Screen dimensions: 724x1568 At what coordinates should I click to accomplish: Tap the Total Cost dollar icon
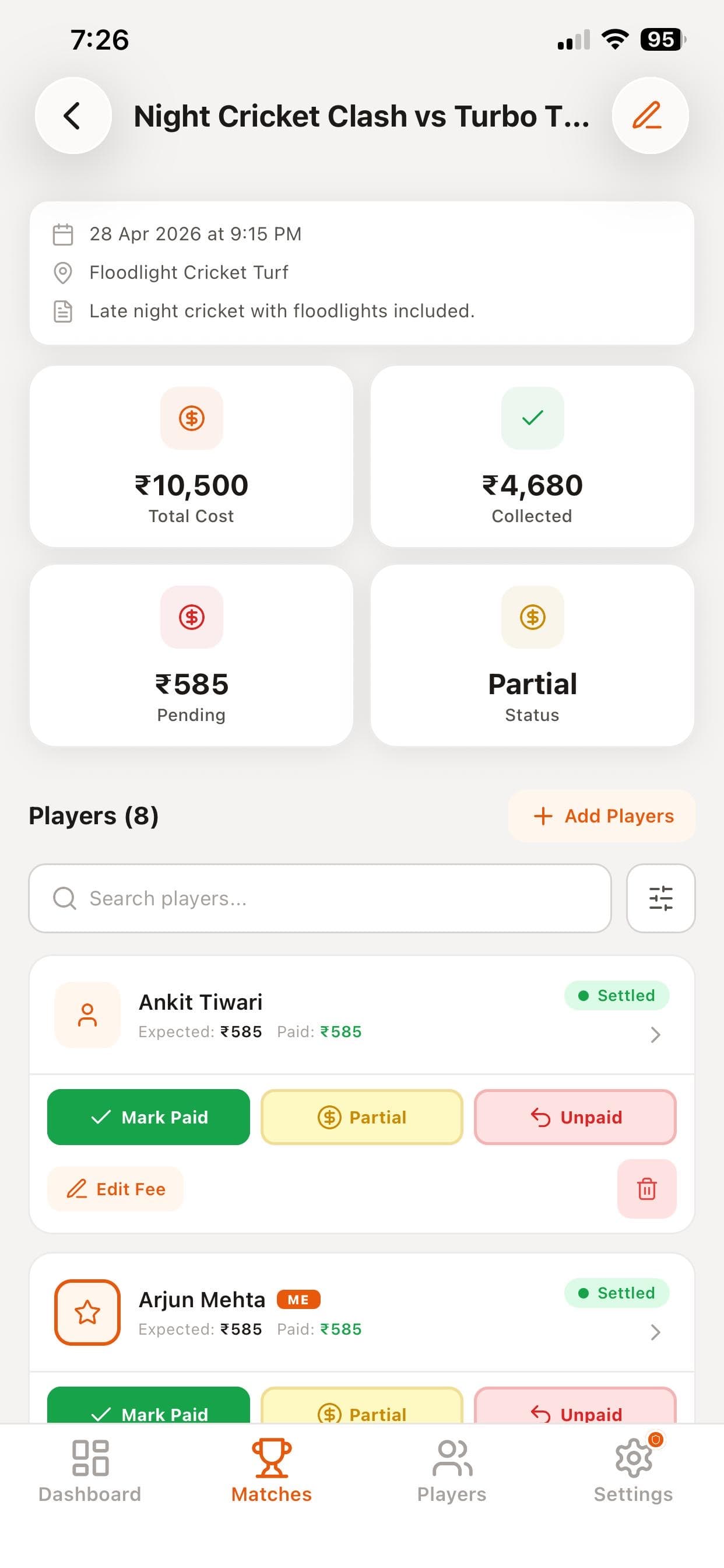(191, 418)
